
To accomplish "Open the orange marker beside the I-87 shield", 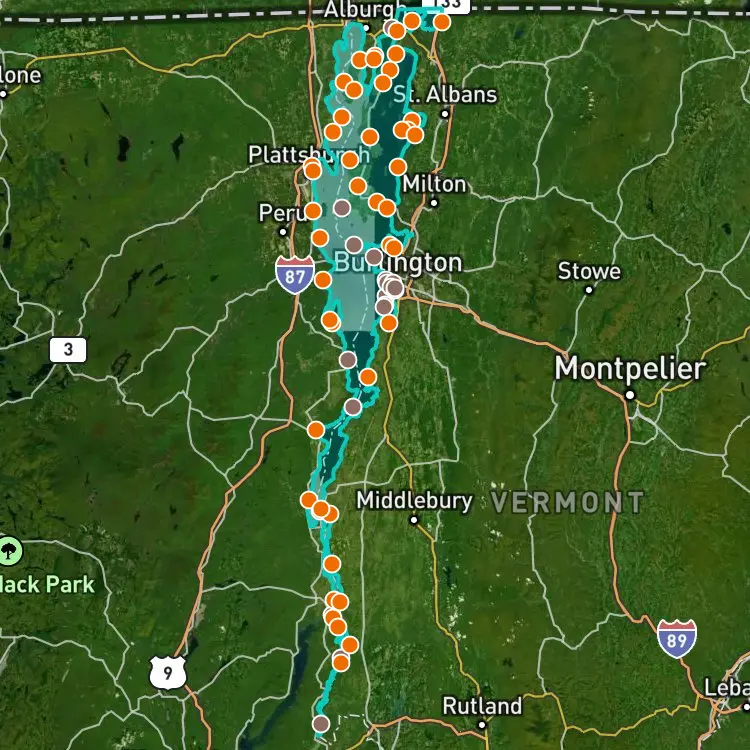I will (323, 280).
